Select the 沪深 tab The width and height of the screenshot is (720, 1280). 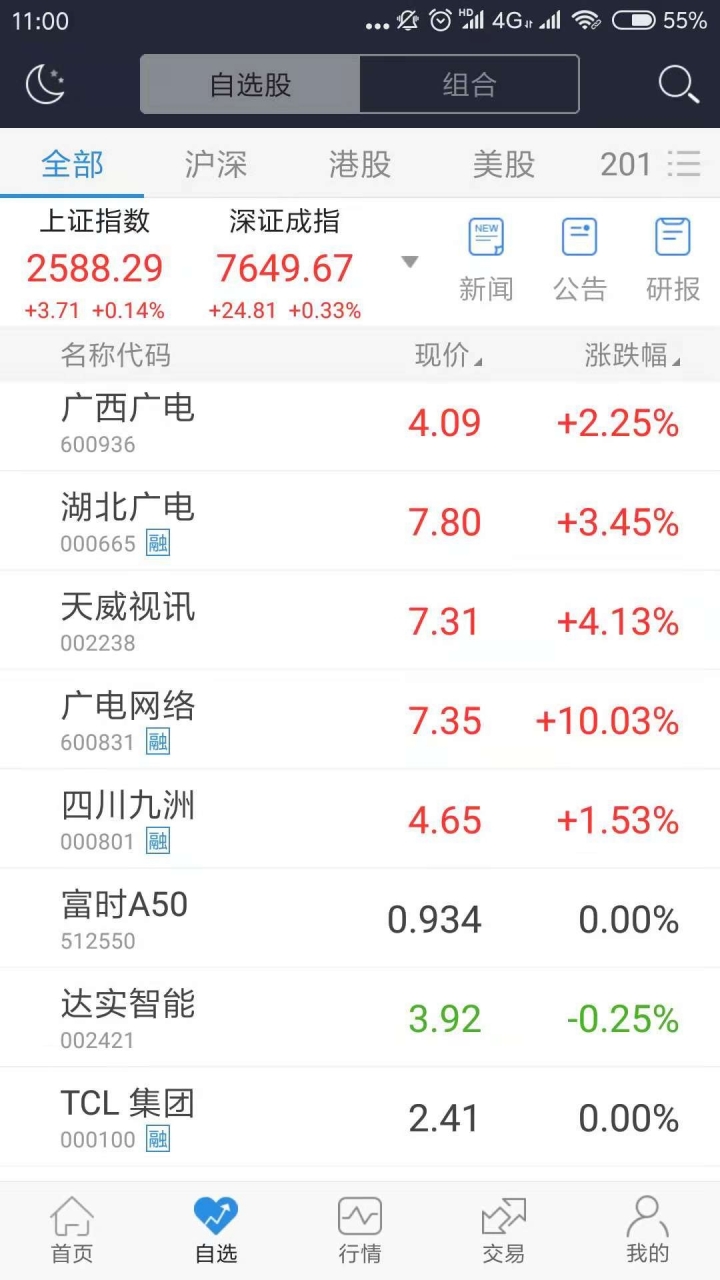point(216,164)
